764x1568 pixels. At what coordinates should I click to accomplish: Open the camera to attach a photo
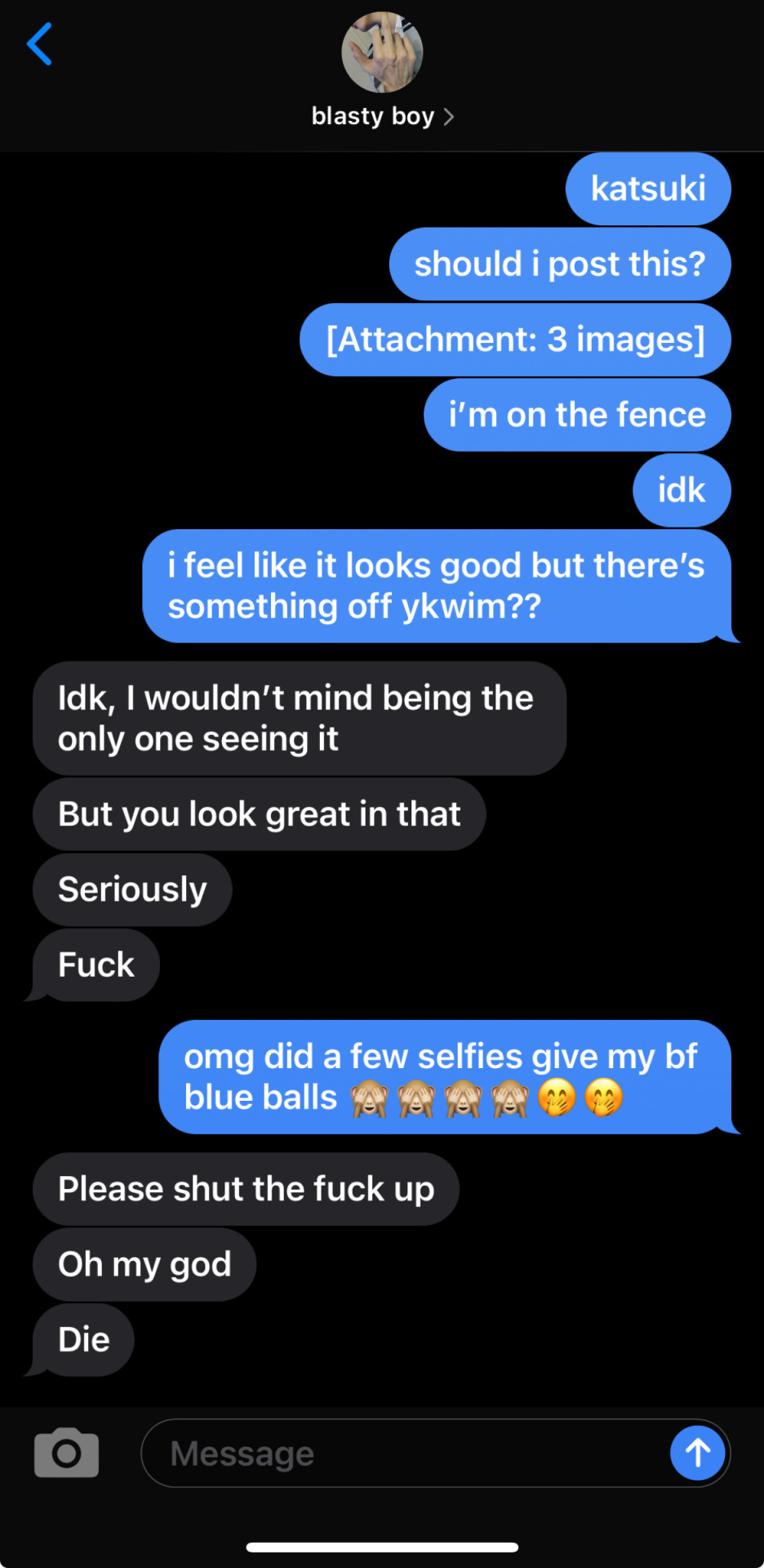coord(67,1453)
